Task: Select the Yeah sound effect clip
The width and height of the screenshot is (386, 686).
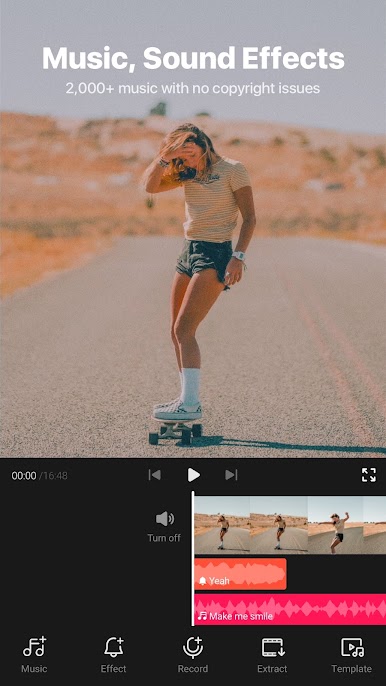Action: 240,574
